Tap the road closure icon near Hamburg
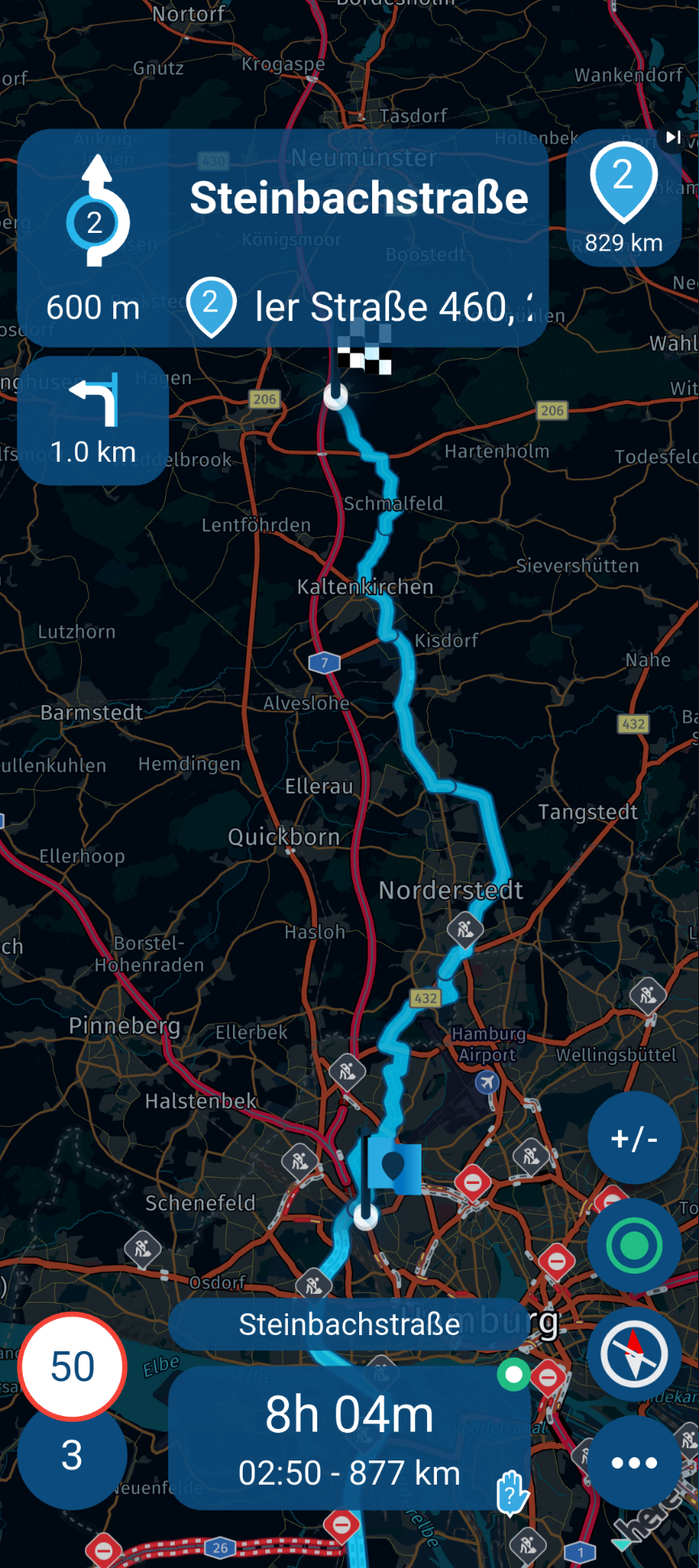This screenshot has height=1568, width=699. pos(472,1181)
